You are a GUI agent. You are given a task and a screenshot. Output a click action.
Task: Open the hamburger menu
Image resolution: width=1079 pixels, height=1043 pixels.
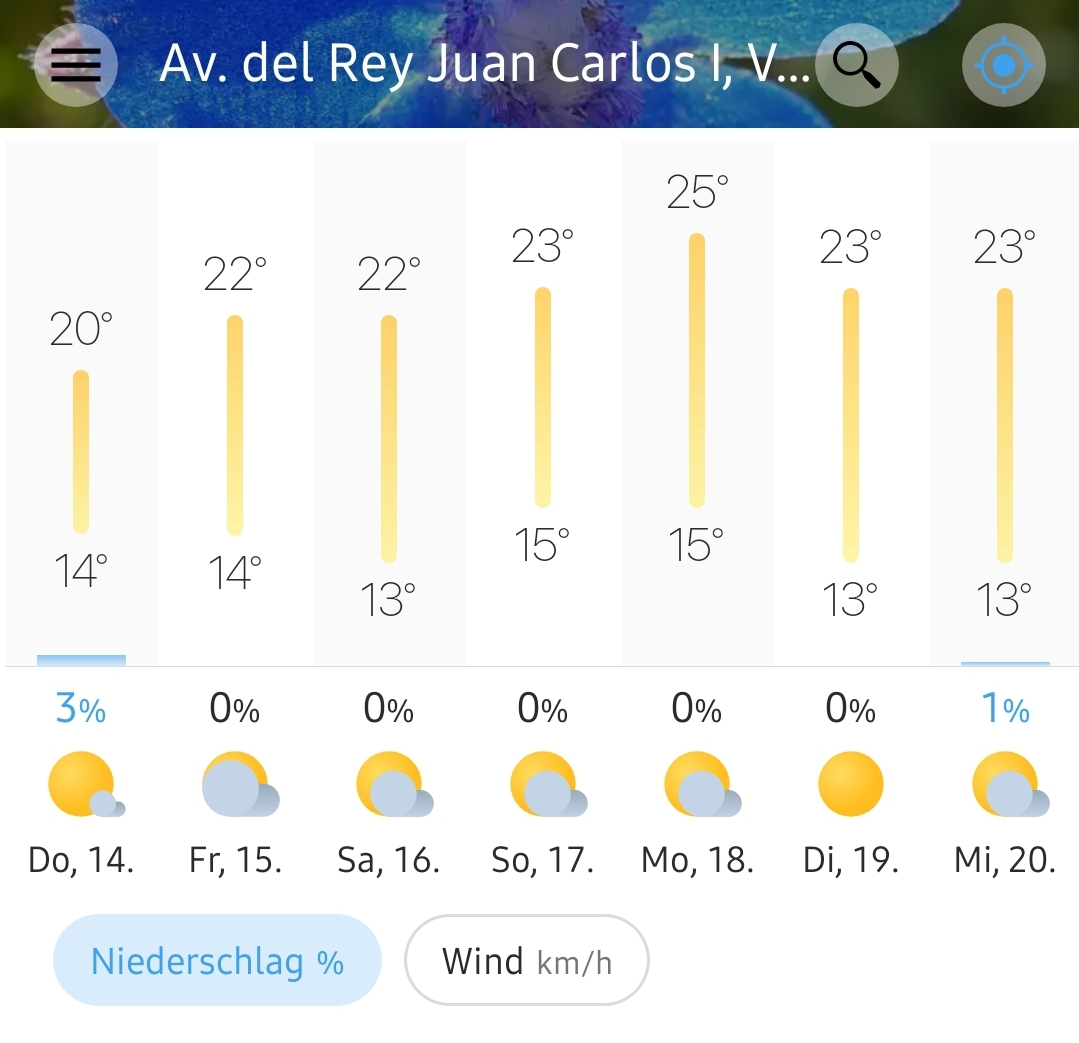point(76,65)
